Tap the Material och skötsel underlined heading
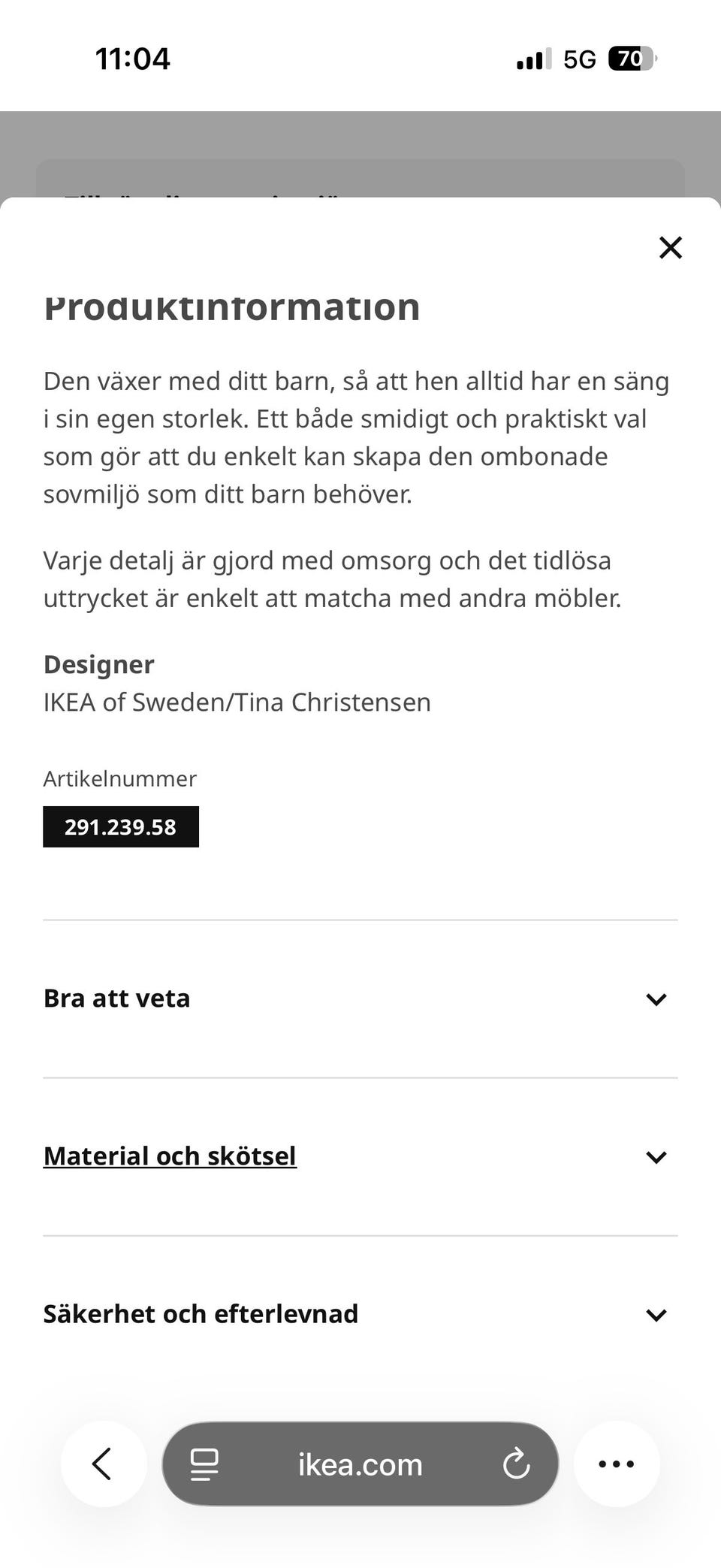The height and width of the screenshot is (1568, 721). [170, 1157]
